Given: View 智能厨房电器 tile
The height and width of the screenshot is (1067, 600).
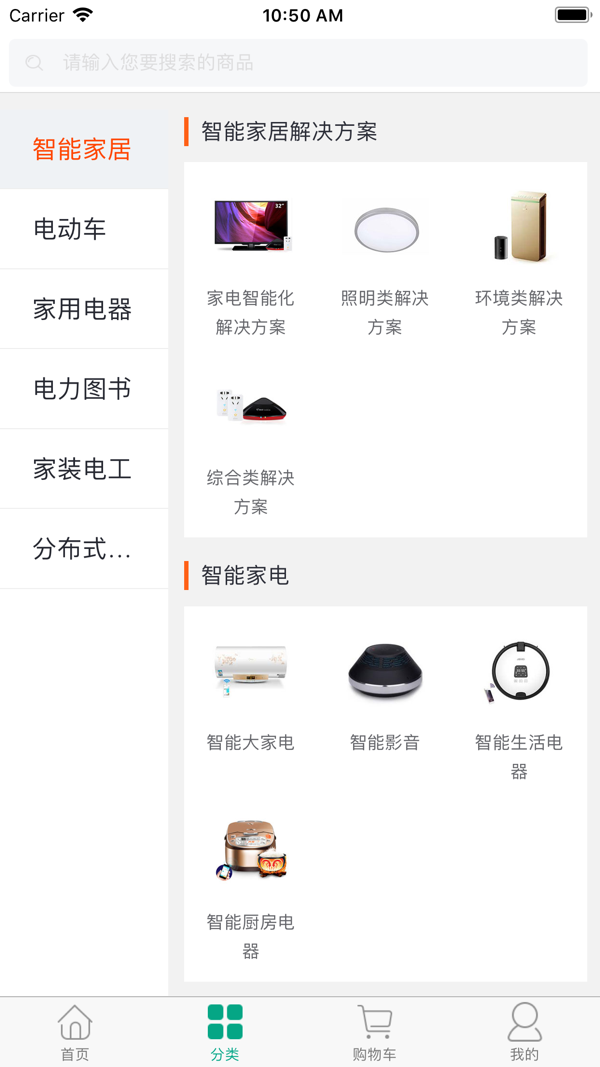Looking at the screenshot, I should point(251,885).
